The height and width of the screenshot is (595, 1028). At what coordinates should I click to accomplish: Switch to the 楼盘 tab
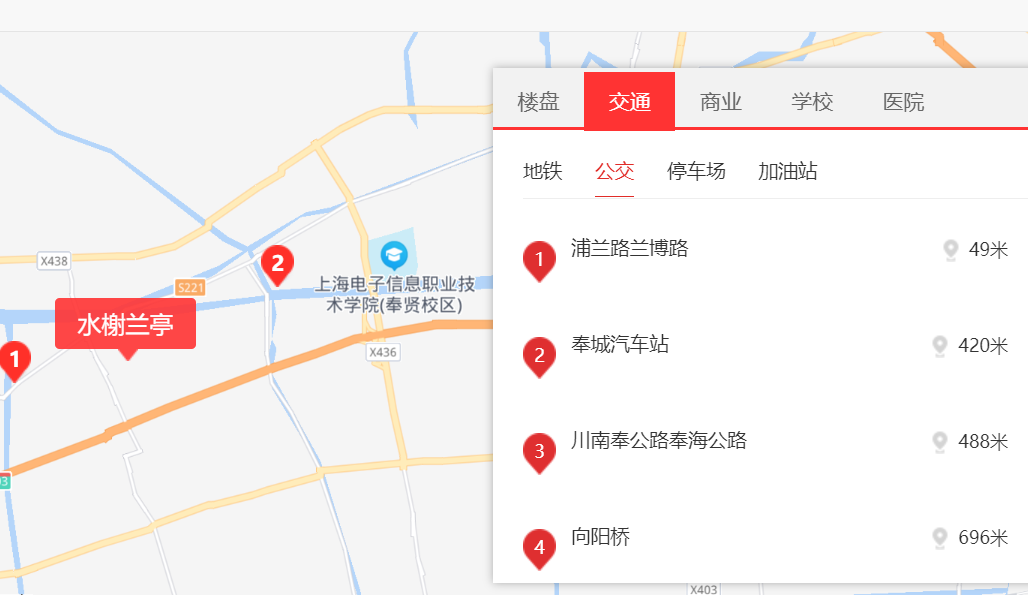(x=538, y=101)
